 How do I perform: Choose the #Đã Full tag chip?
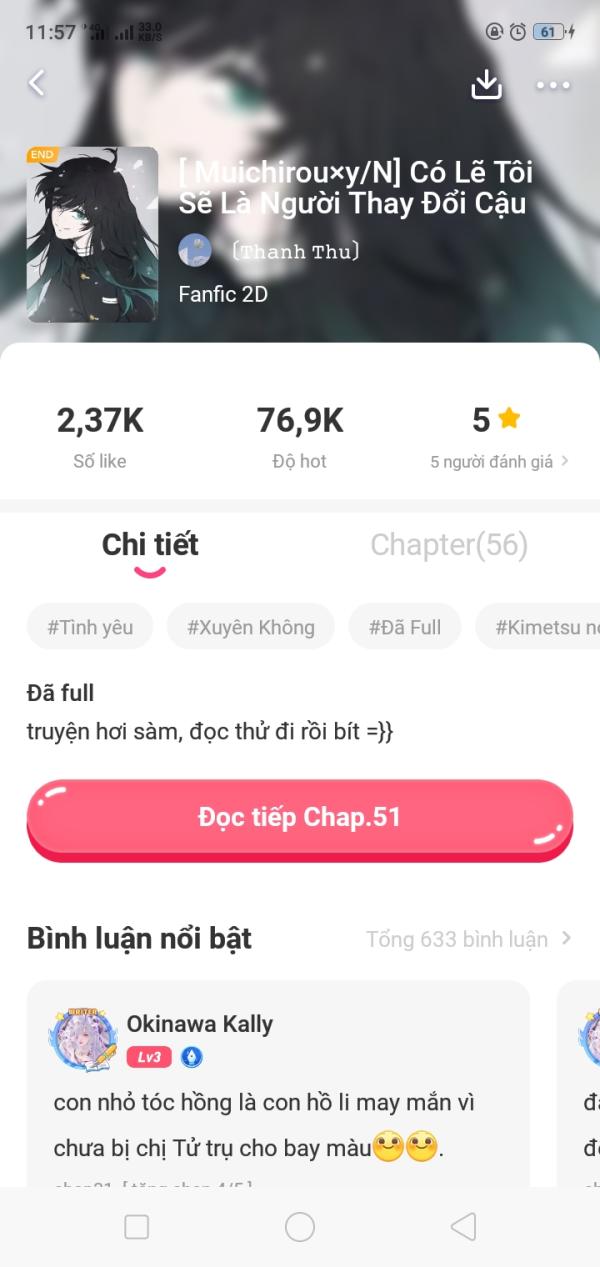pos(404,628)
